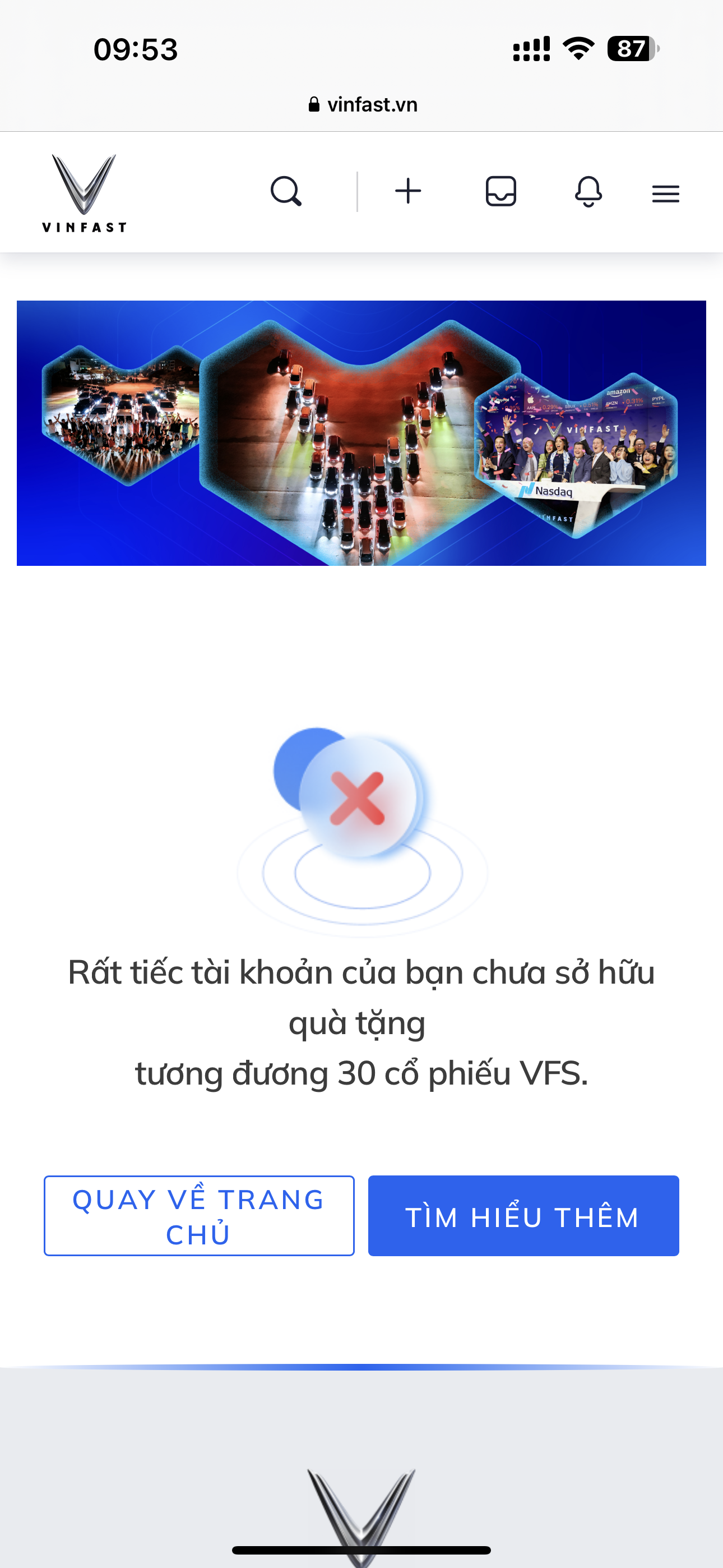
Task: Open the notifications bell
Action: coord(588,192)
